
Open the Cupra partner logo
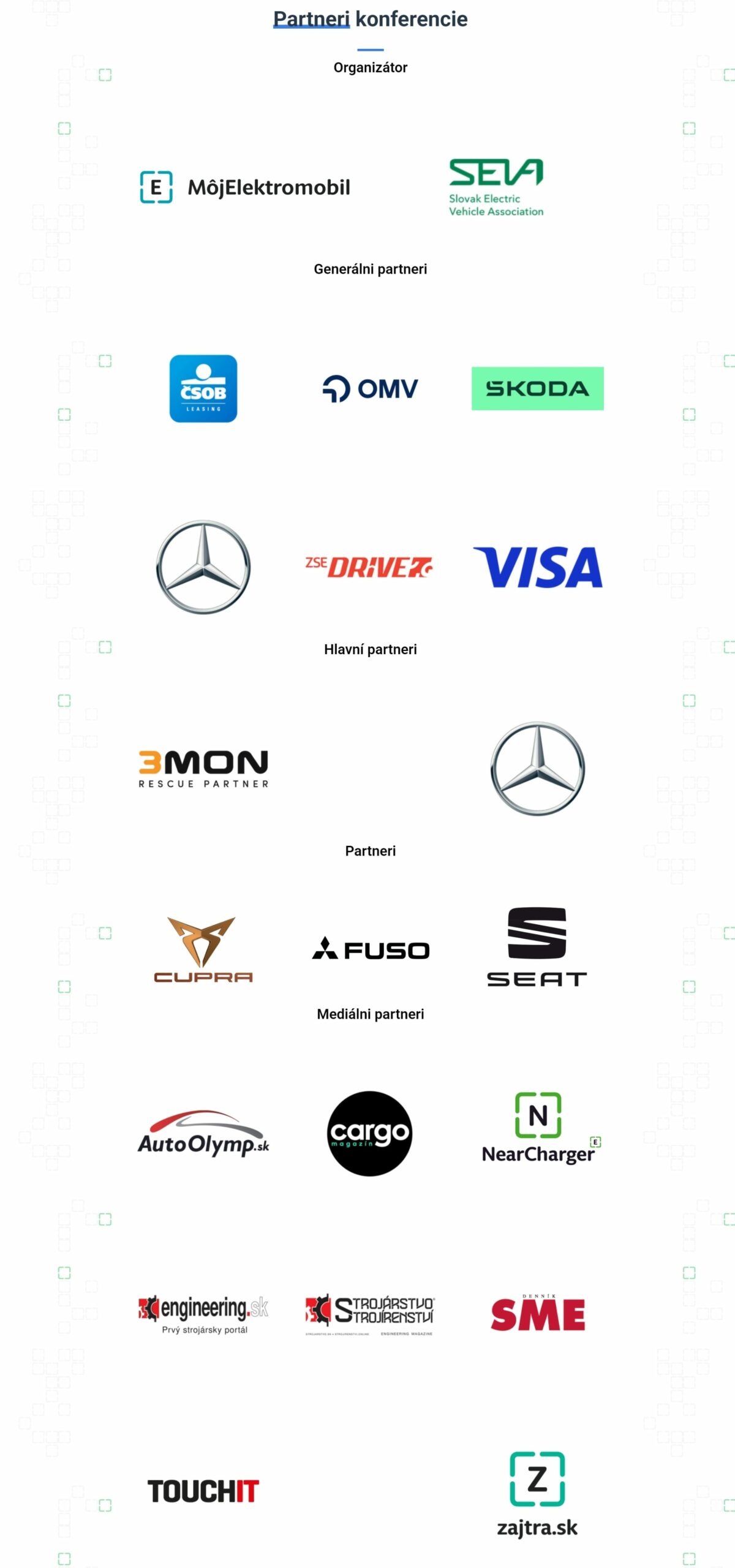coord(203,949)
